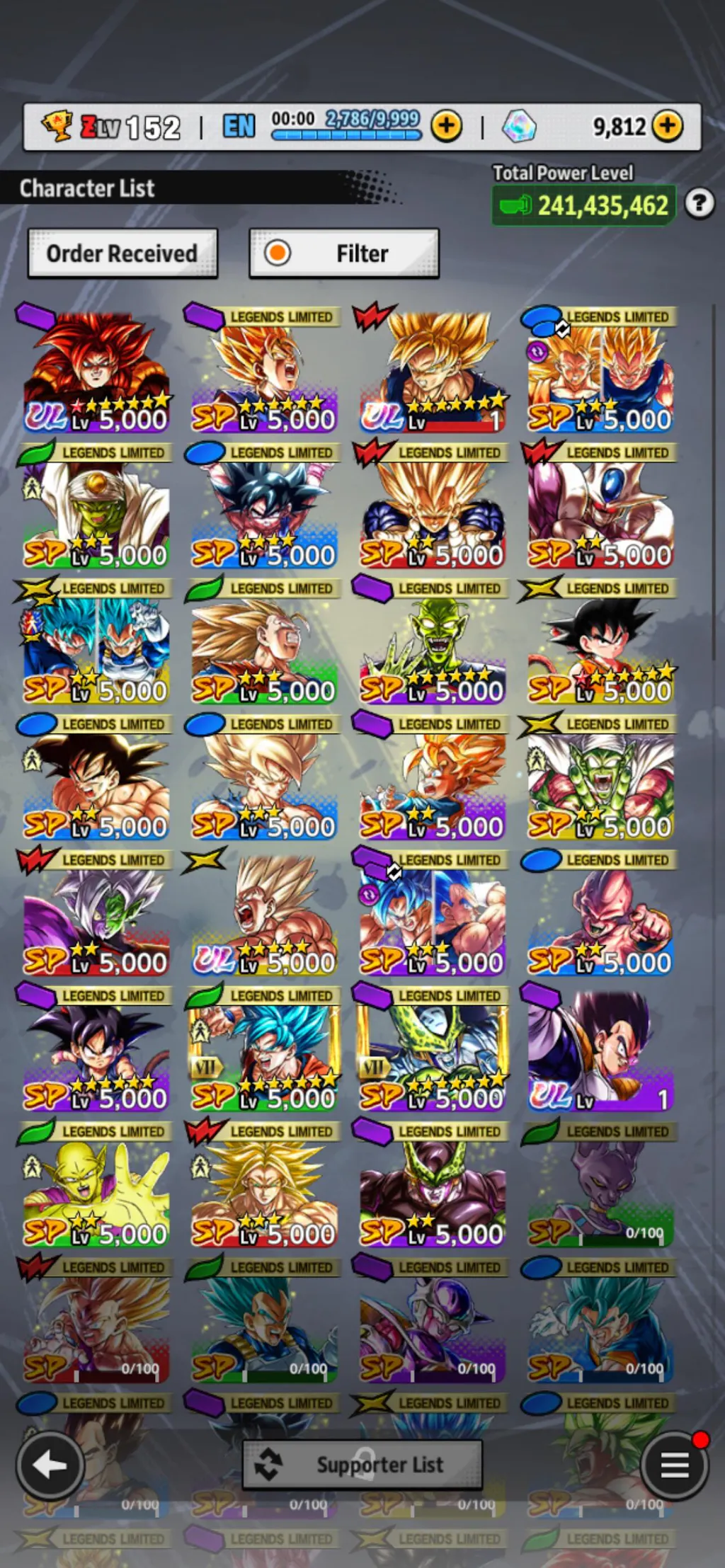
Task: Go back using the arrow button
Action: (x=50, y=1465)
